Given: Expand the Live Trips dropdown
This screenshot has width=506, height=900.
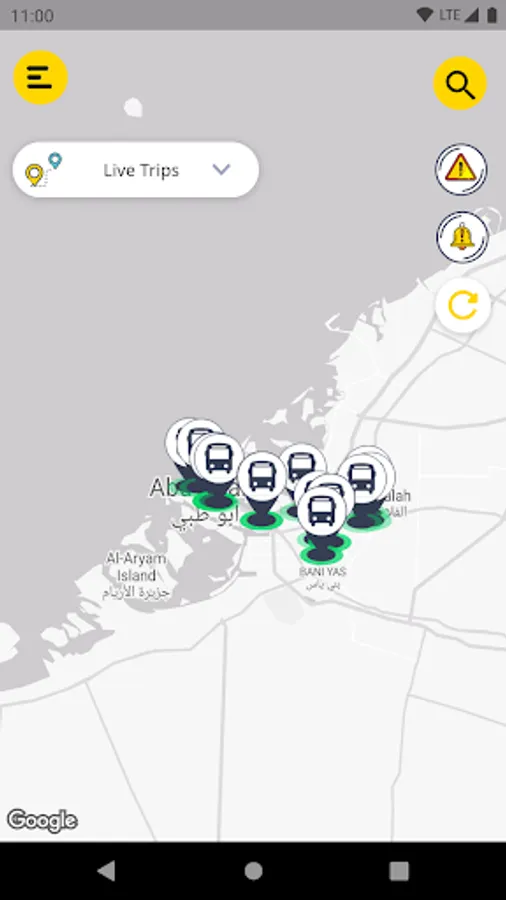Looking at the screenshot, I should 135,170.
